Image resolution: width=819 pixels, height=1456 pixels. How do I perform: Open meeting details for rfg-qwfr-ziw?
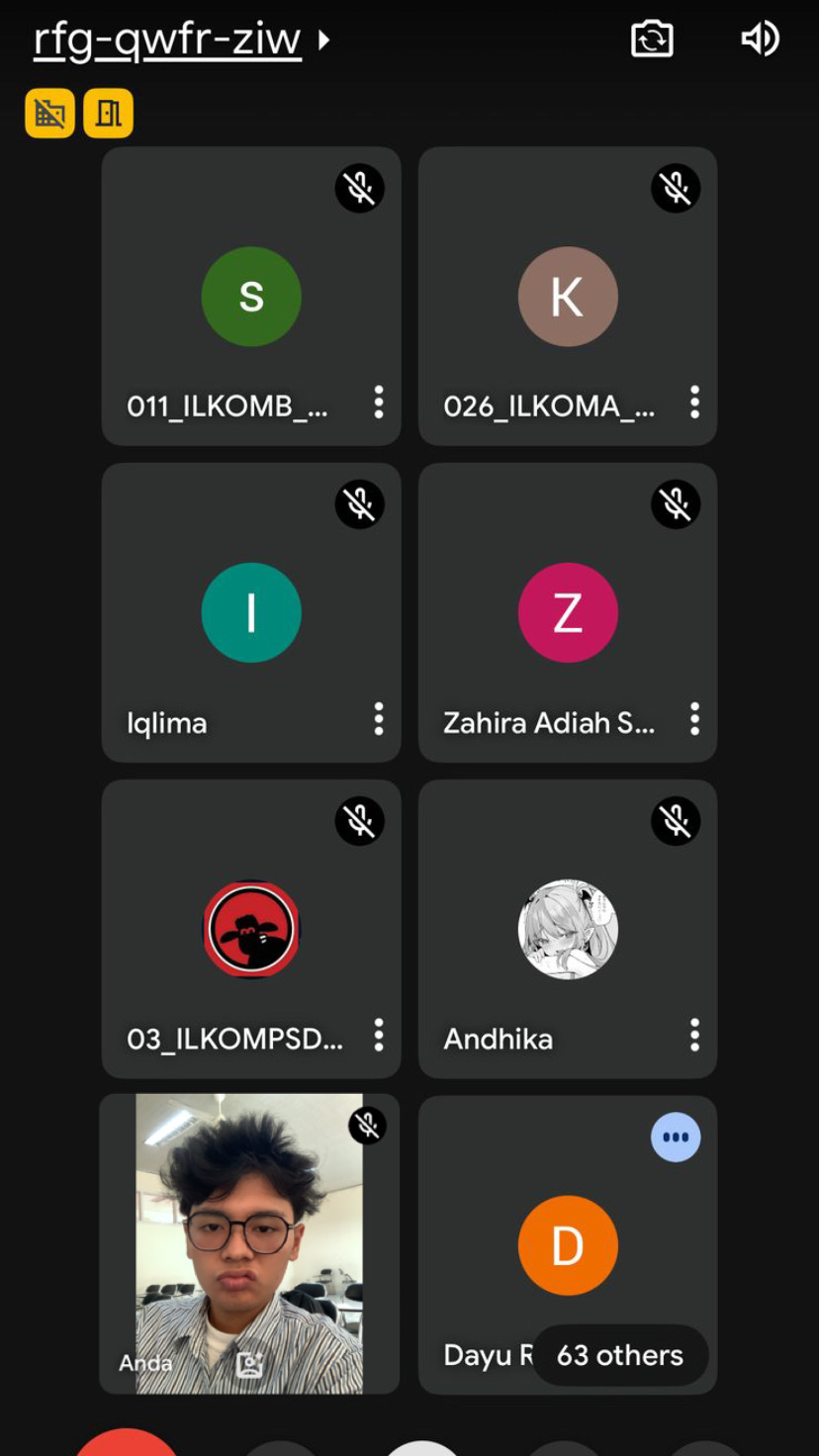[x=180, y=41]
